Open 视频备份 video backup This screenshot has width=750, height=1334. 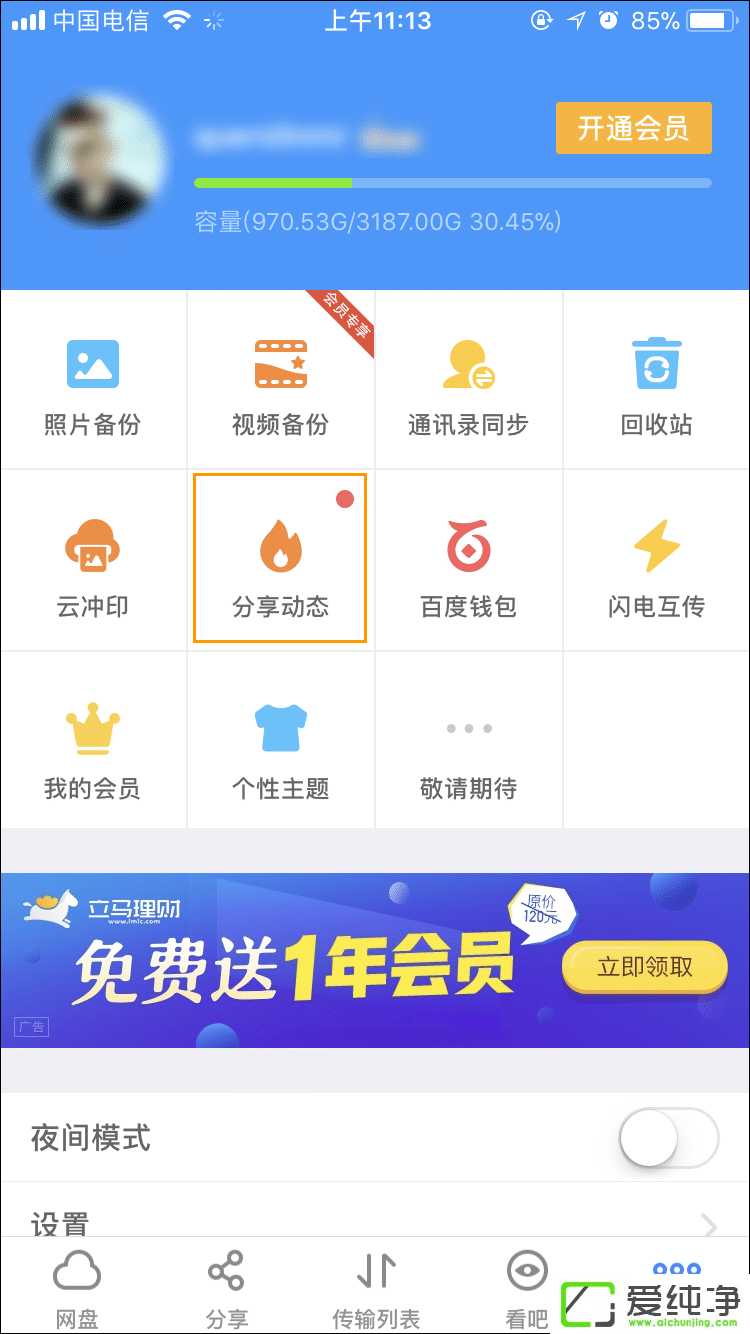pos(280,380)
